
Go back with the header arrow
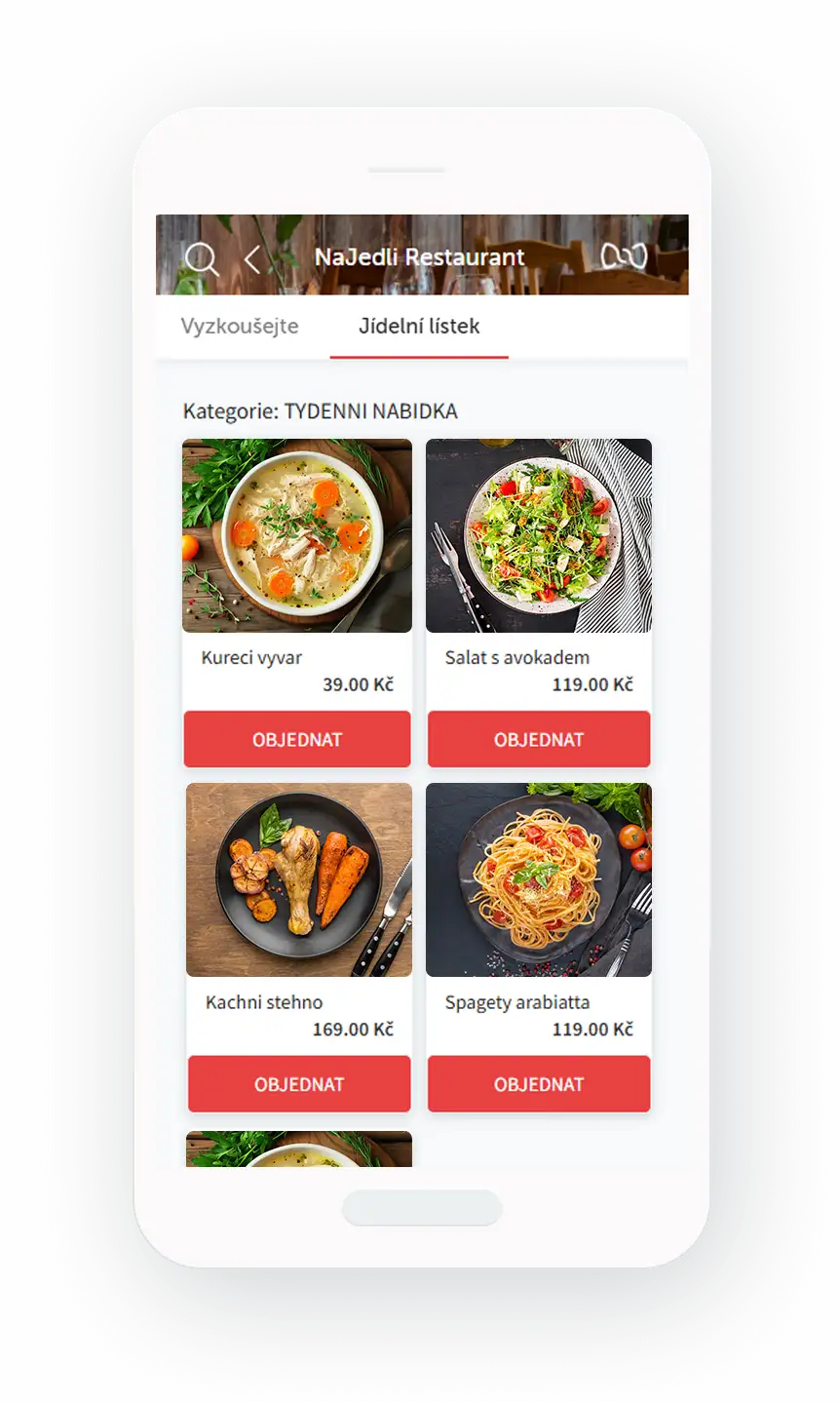pyautogui.click(x=252, y=258)
